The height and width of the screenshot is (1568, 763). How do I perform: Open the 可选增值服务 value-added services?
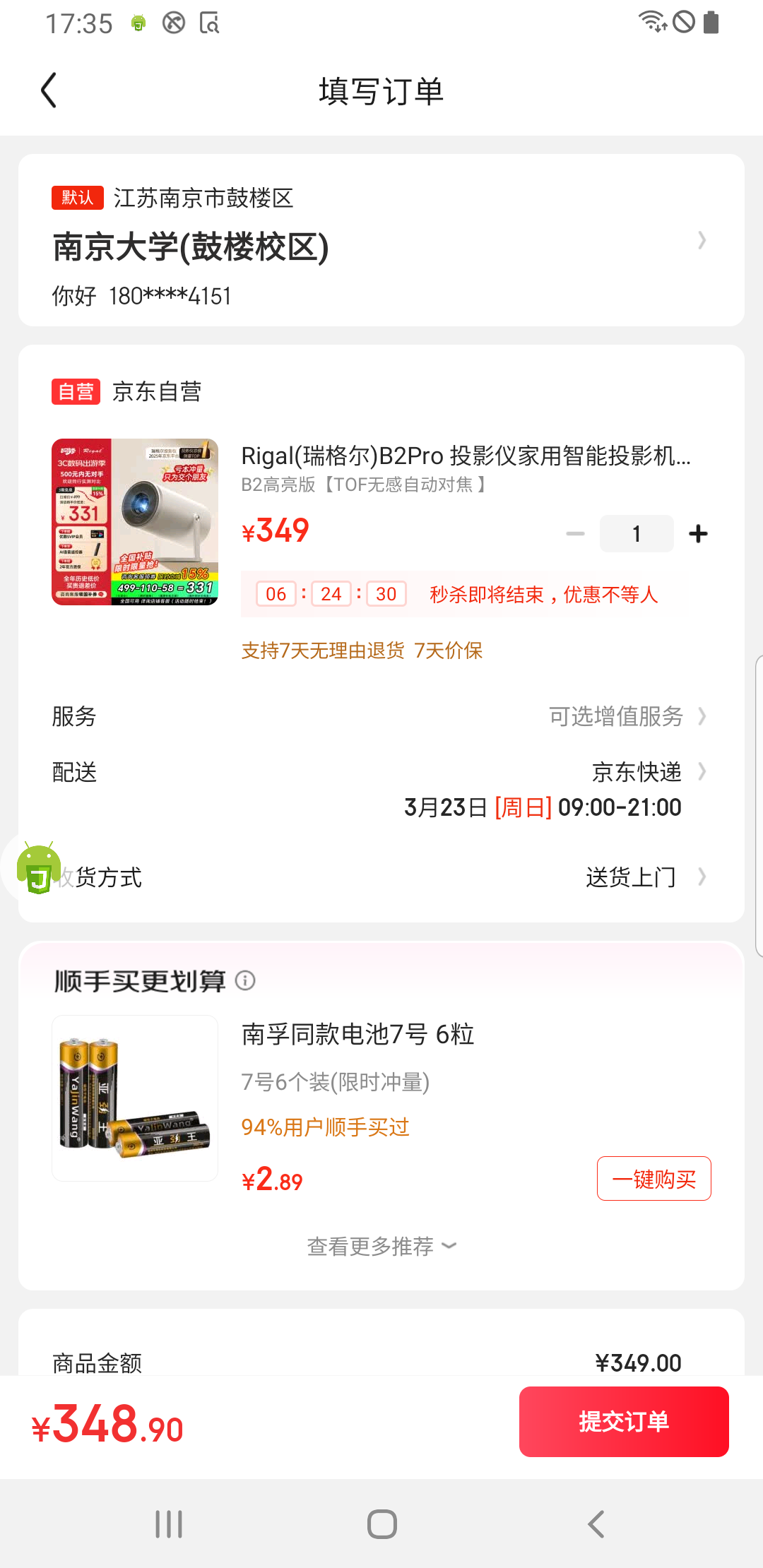[x=616, y=716]
